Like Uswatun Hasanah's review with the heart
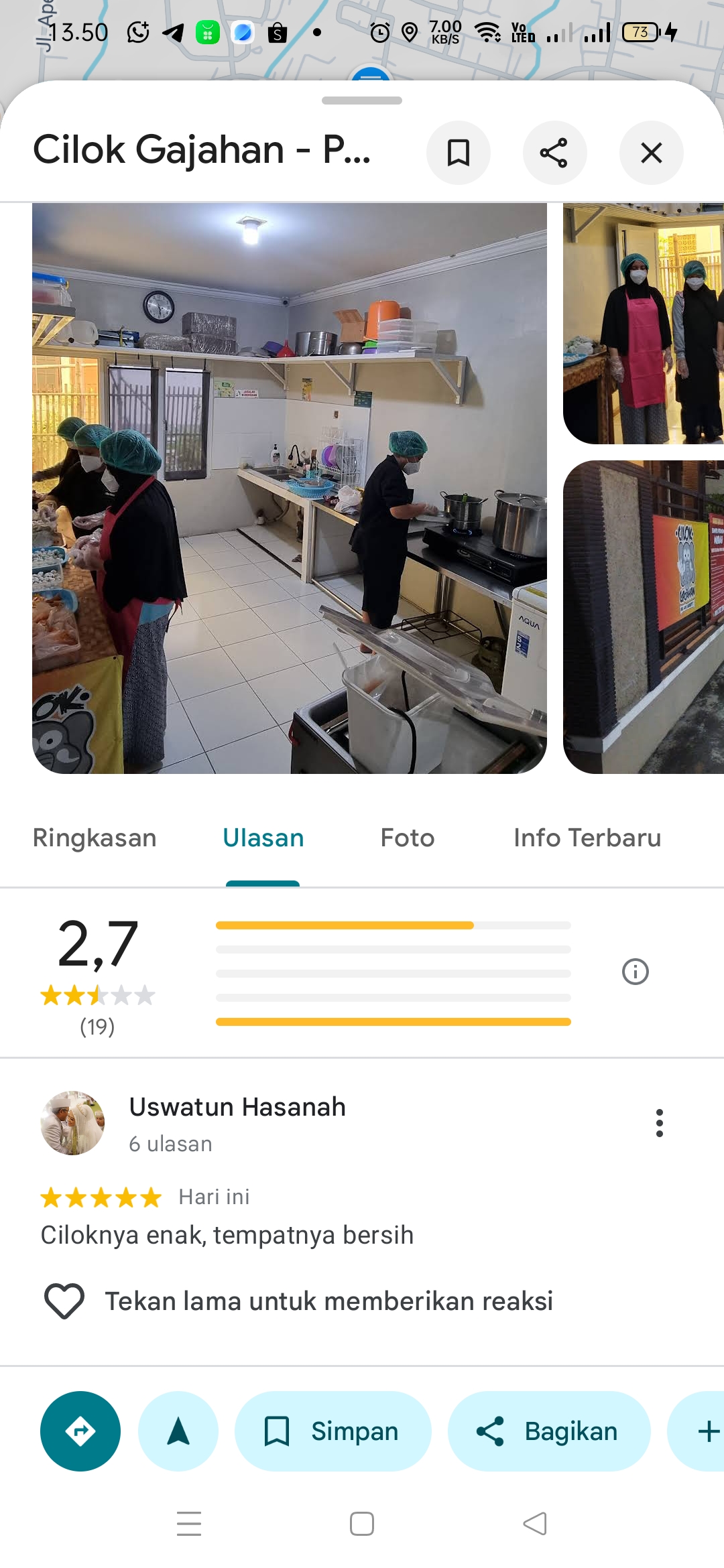Image resolution: width=724 pixels, height=1568 pixels. pyautogui.click(x=64, y=1301)
